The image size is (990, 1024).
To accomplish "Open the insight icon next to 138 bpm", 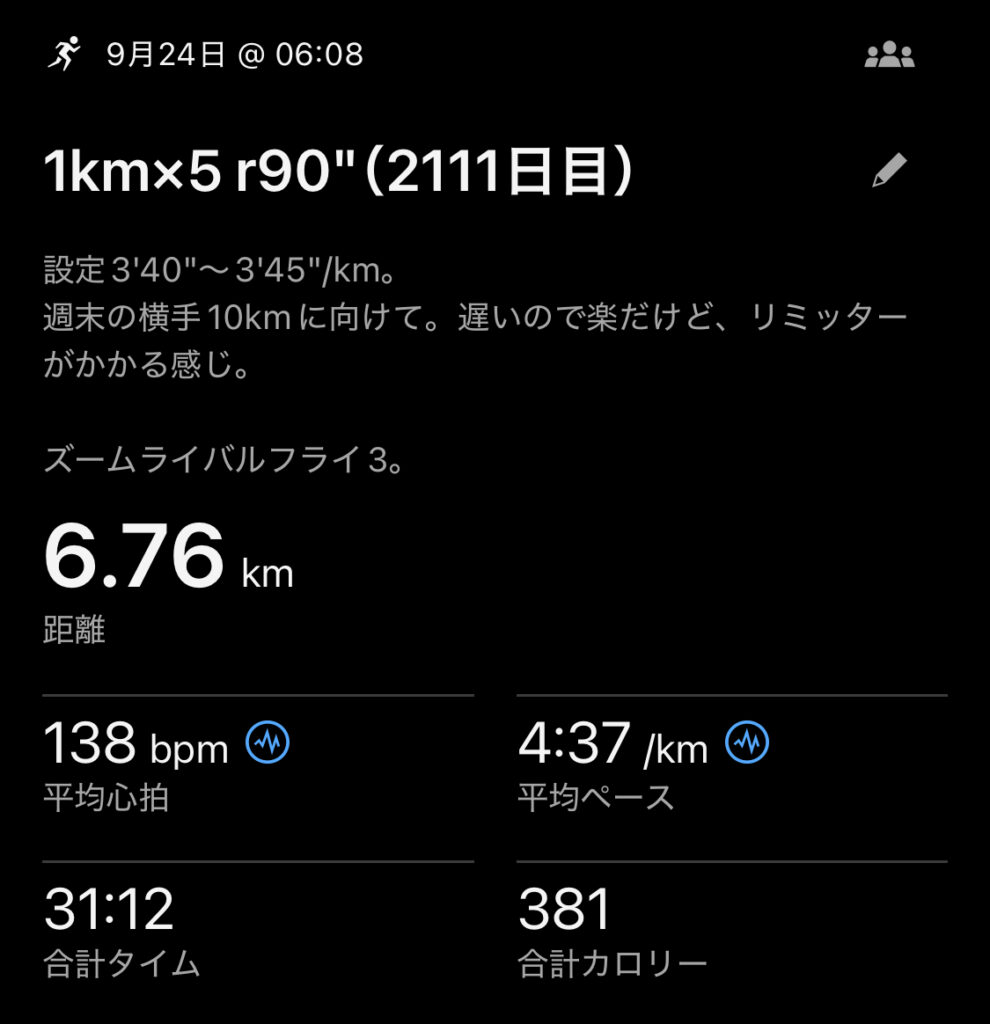I will [x=269, y=742].
